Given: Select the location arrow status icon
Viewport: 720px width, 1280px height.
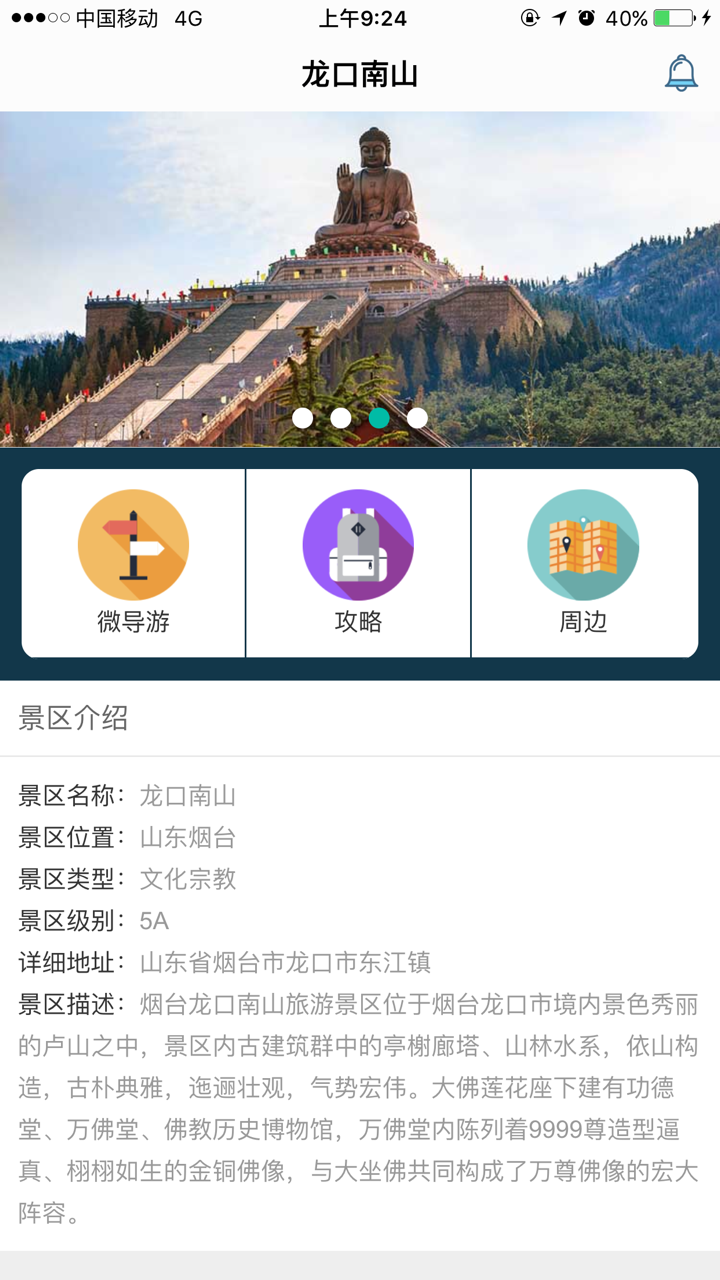Looking at the screenshot, I should pyautogui.click(x=561, y=16).
